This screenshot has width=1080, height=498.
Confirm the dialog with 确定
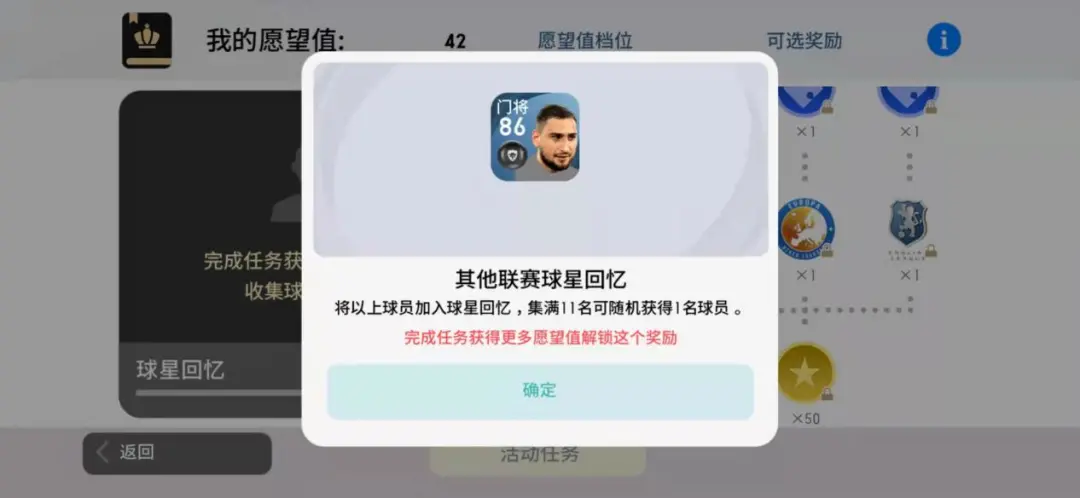pyautogui.click(x=540, y=391)
